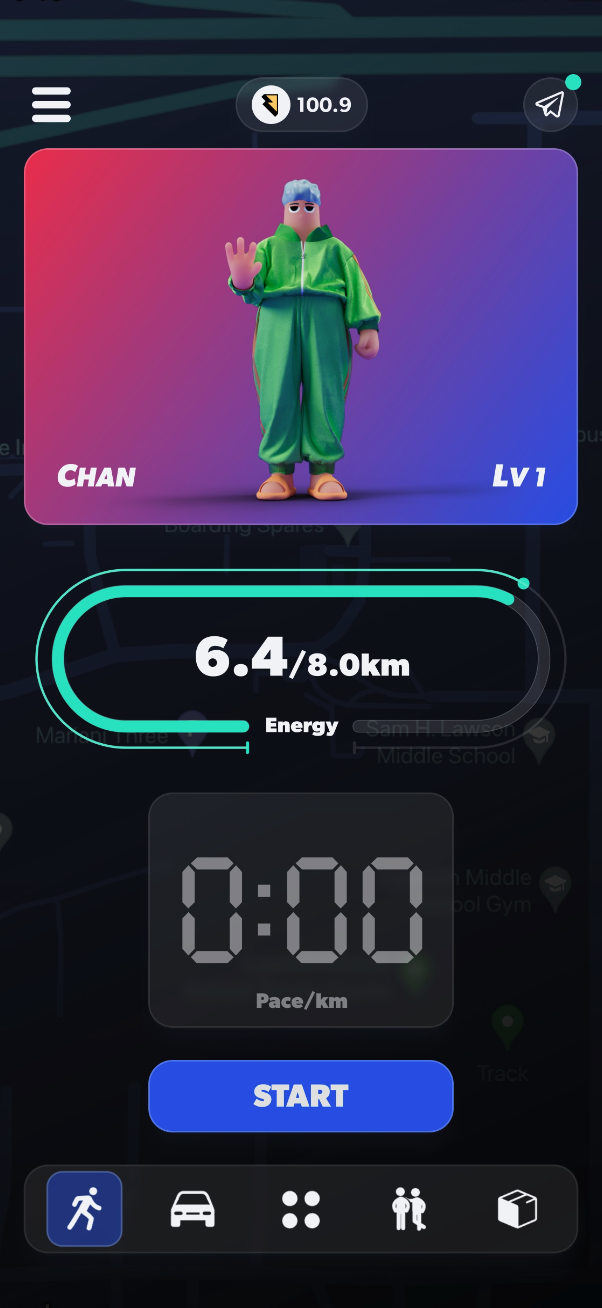Open the four-dots grid tab
The image size is (602, 1308).
(301, 1209)
